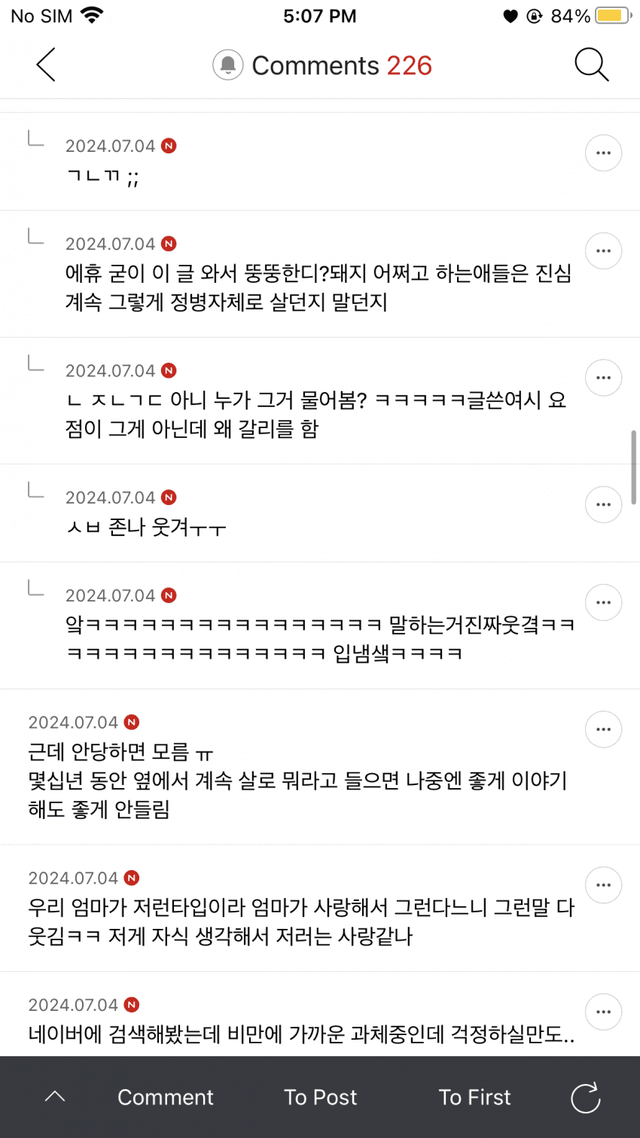
Task: Refresh the comments list
Action: (585, 1097)
